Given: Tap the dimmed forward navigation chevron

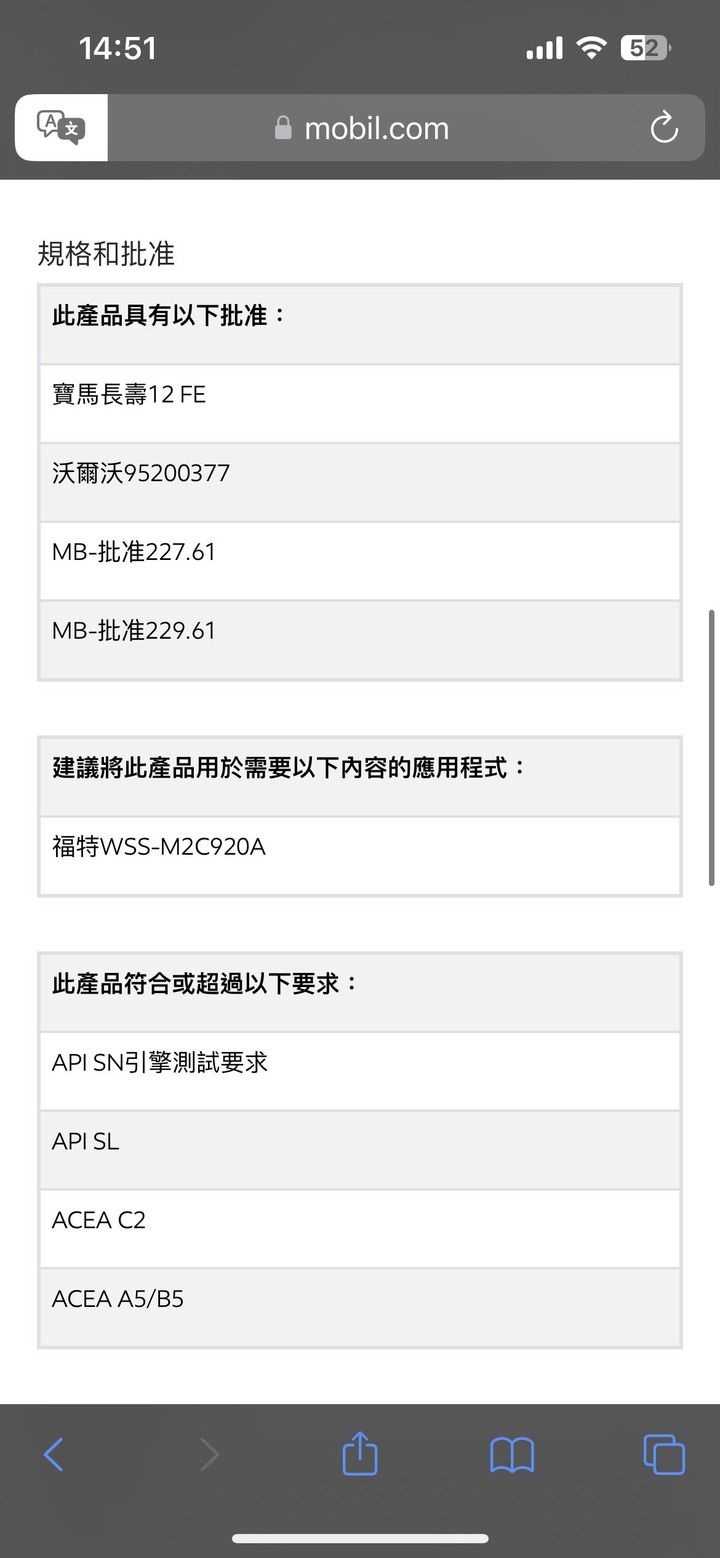Looking at the screenshot, I should 207,1455.
